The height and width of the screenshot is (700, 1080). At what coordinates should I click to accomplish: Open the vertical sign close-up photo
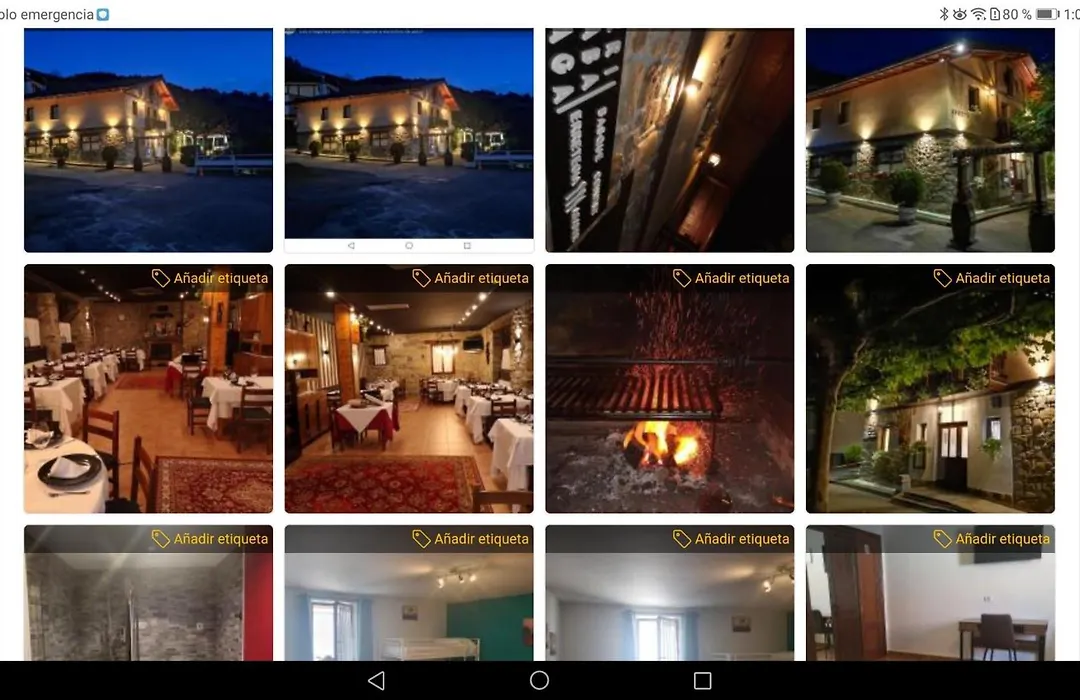(x=669, y=140)
